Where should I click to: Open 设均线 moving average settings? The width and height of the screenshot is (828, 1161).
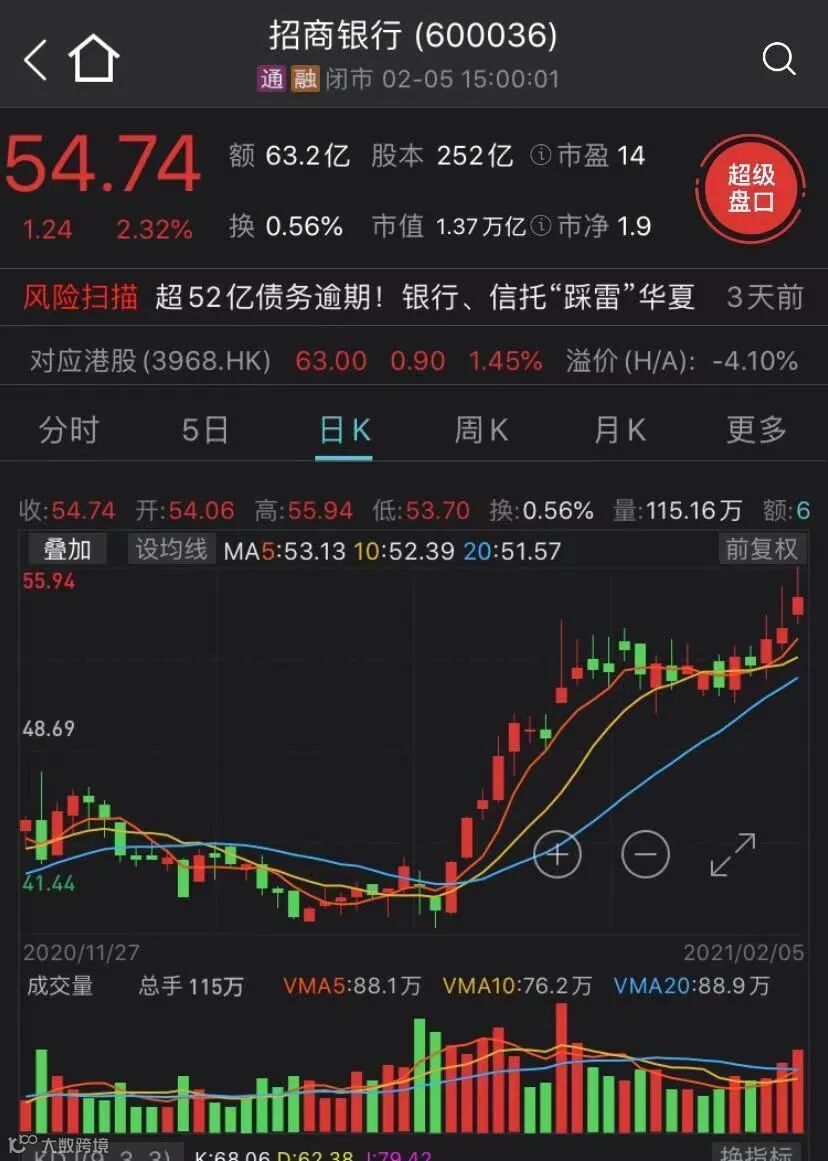pyautogui.click(x=171, y=549)
